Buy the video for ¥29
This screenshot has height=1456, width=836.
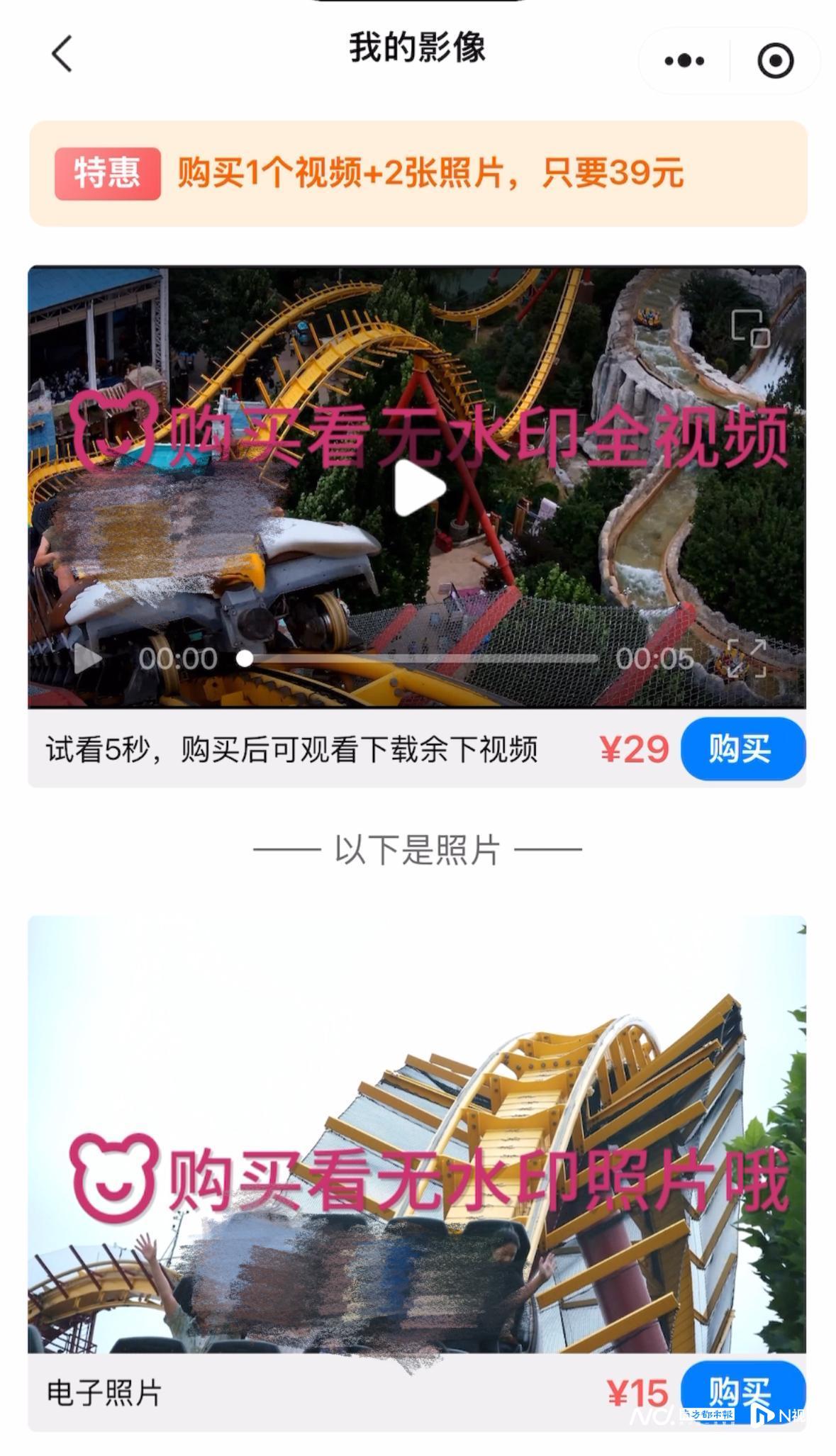[x=742, y=749]
